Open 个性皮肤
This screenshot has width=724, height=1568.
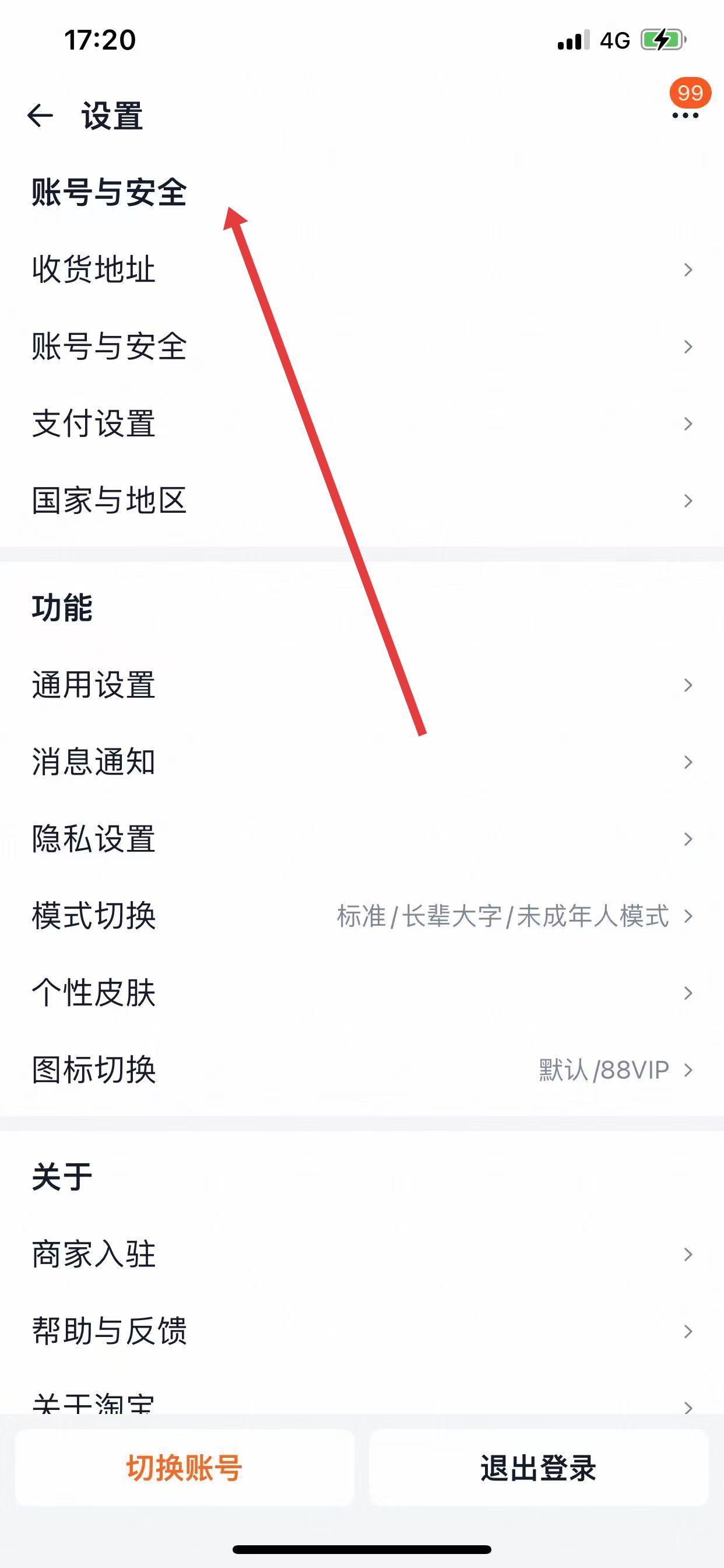click(361, 993)
